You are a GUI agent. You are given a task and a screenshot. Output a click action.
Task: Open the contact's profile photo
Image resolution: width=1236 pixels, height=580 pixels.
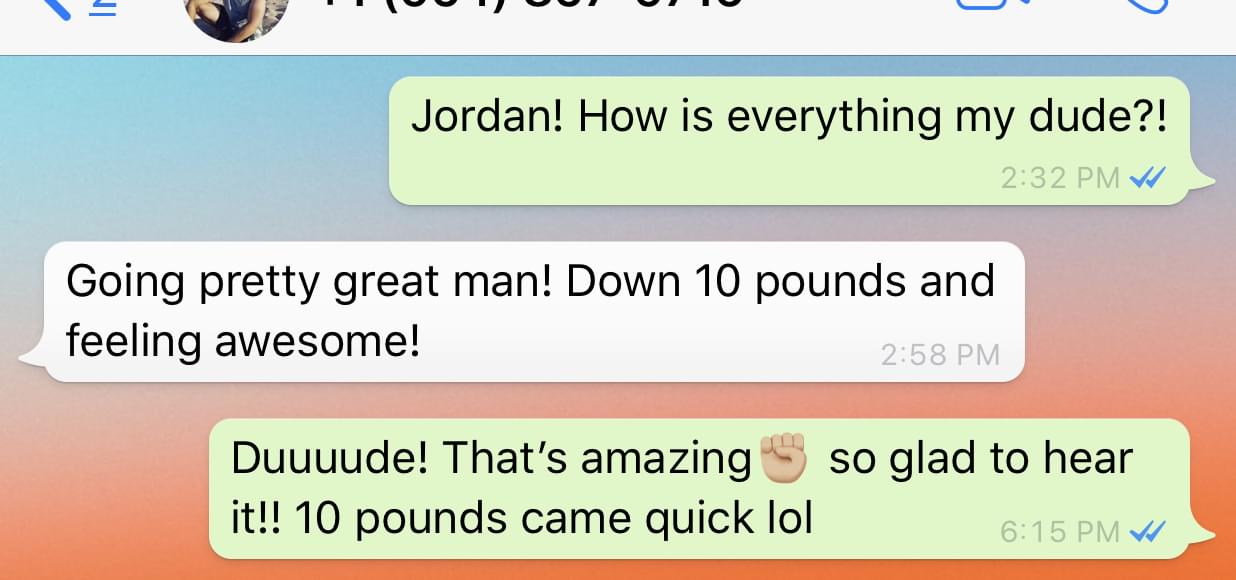237,12
